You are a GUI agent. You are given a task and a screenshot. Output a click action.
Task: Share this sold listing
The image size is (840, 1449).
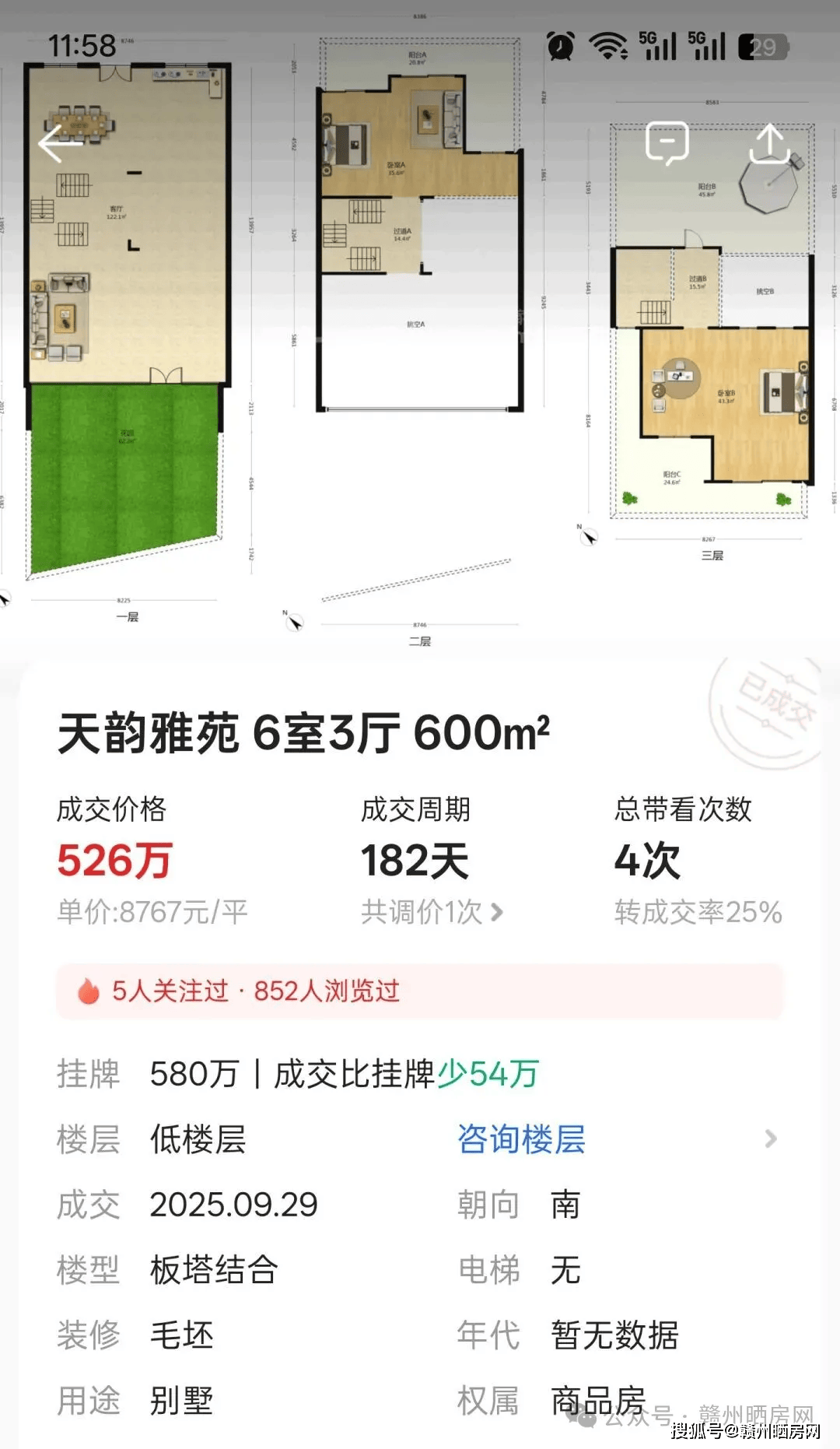pos(769,143)
